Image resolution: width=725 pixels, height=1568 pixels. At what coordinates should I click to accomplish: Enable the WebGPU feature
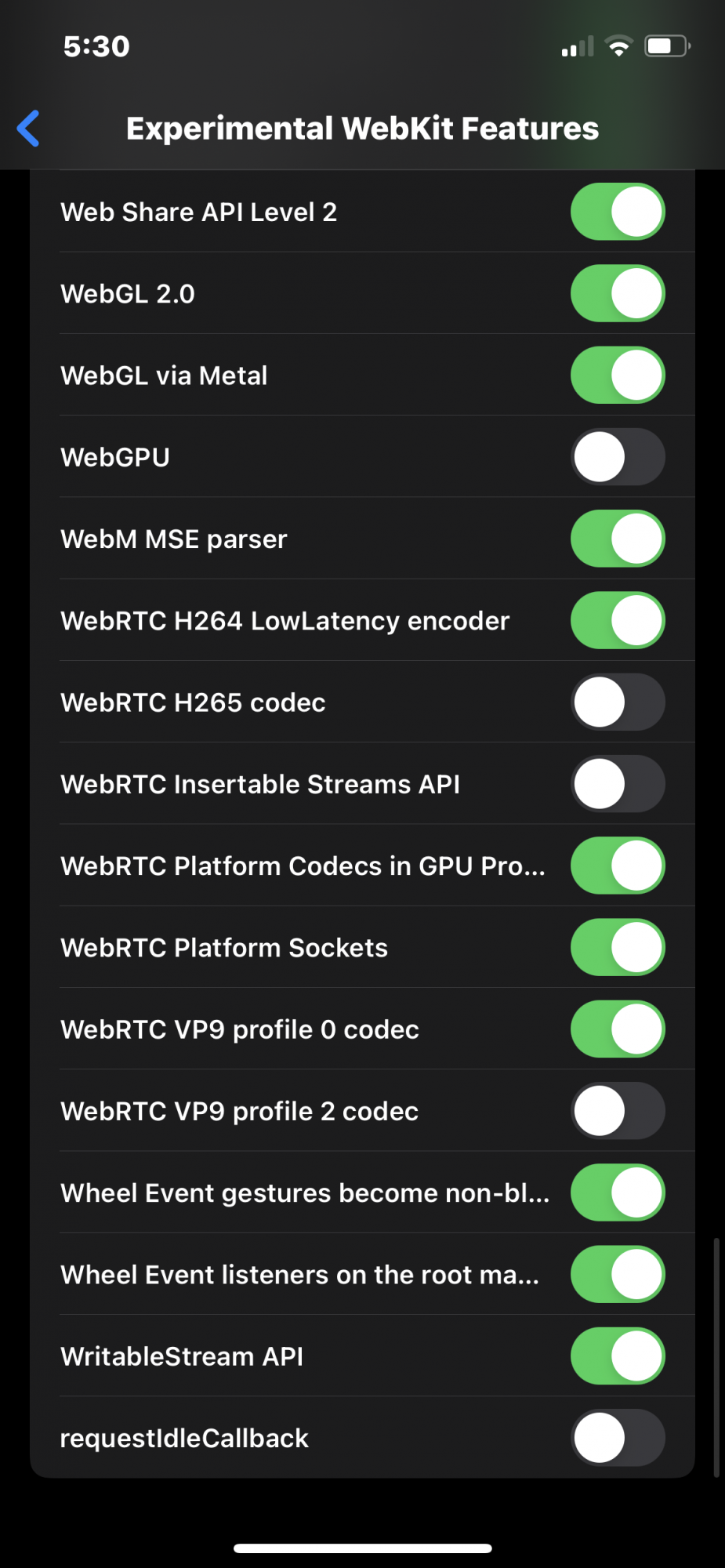618,457
